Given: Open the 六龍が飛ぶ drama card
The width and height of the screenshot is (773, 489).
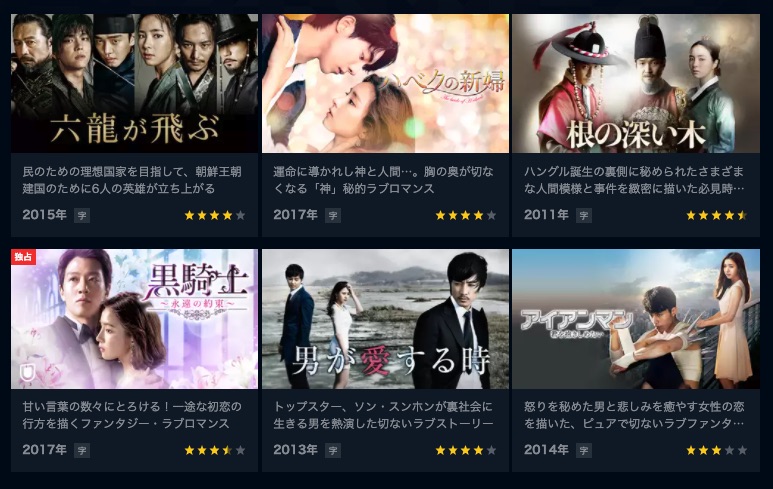Looking at the screenshot, I should click(134, 84).
